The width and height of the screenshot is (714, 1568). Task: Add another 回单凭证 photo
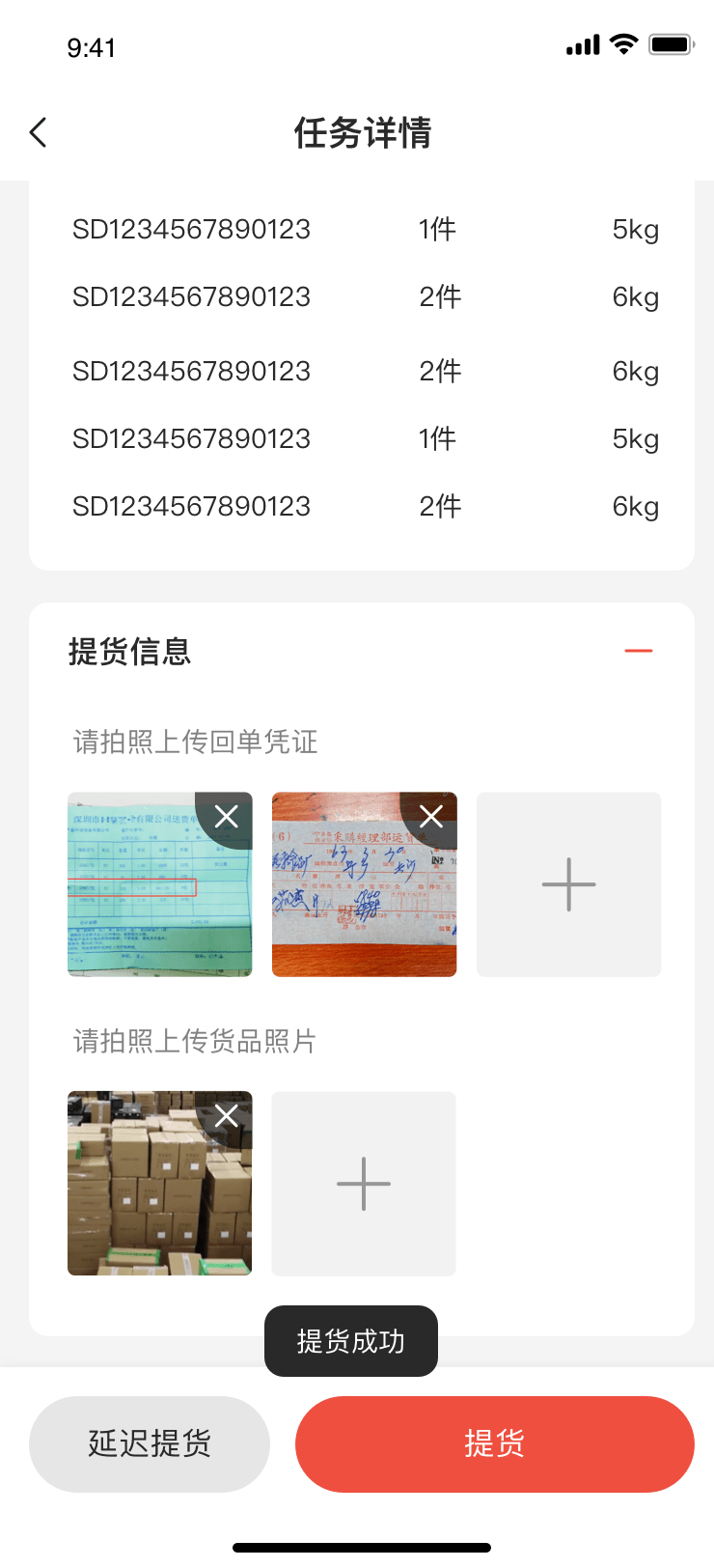tap(568, 884)
